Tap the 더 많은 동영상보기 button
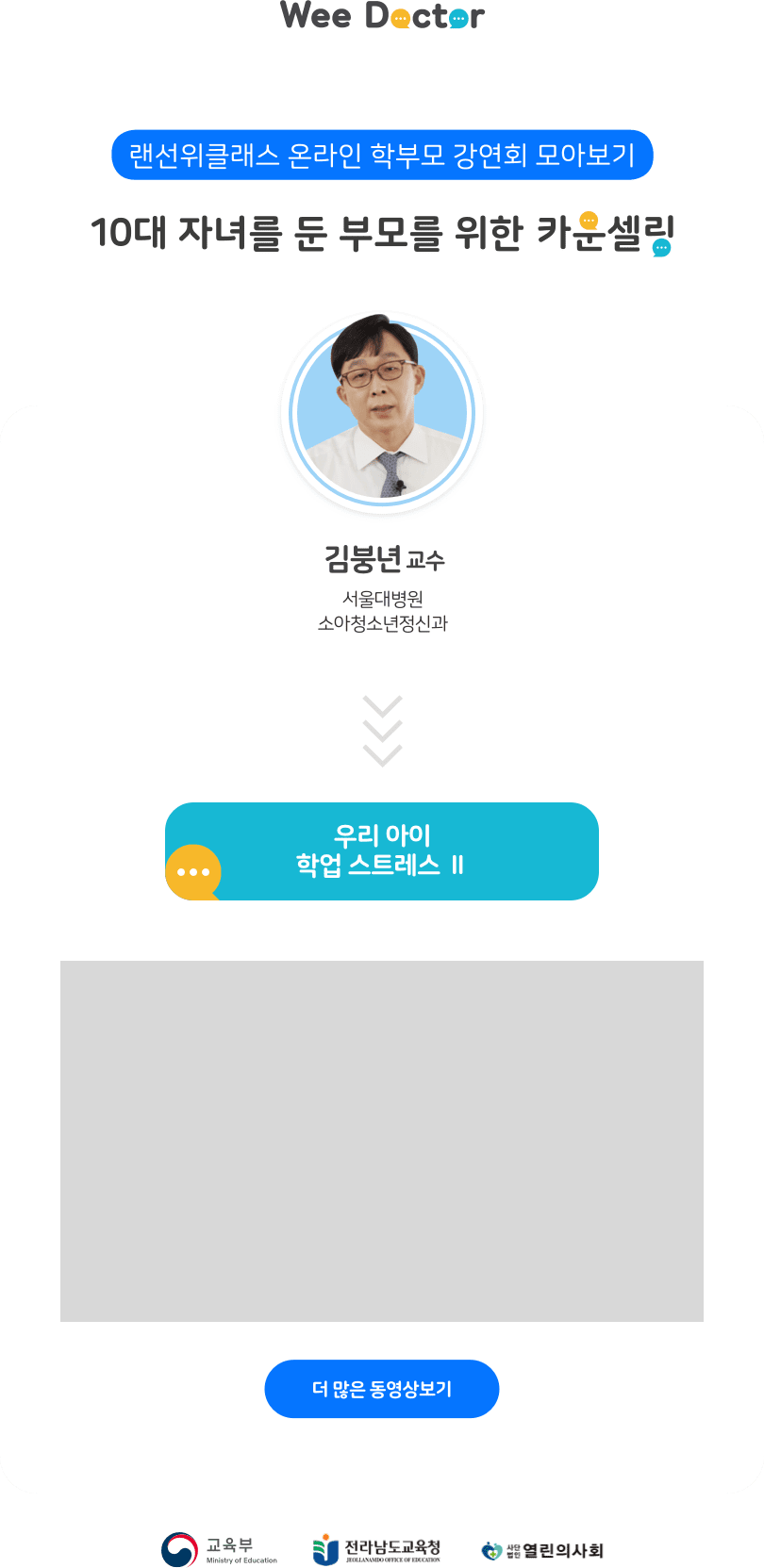The height and width of the screenshot is (1568, 764). (381, 1389)
